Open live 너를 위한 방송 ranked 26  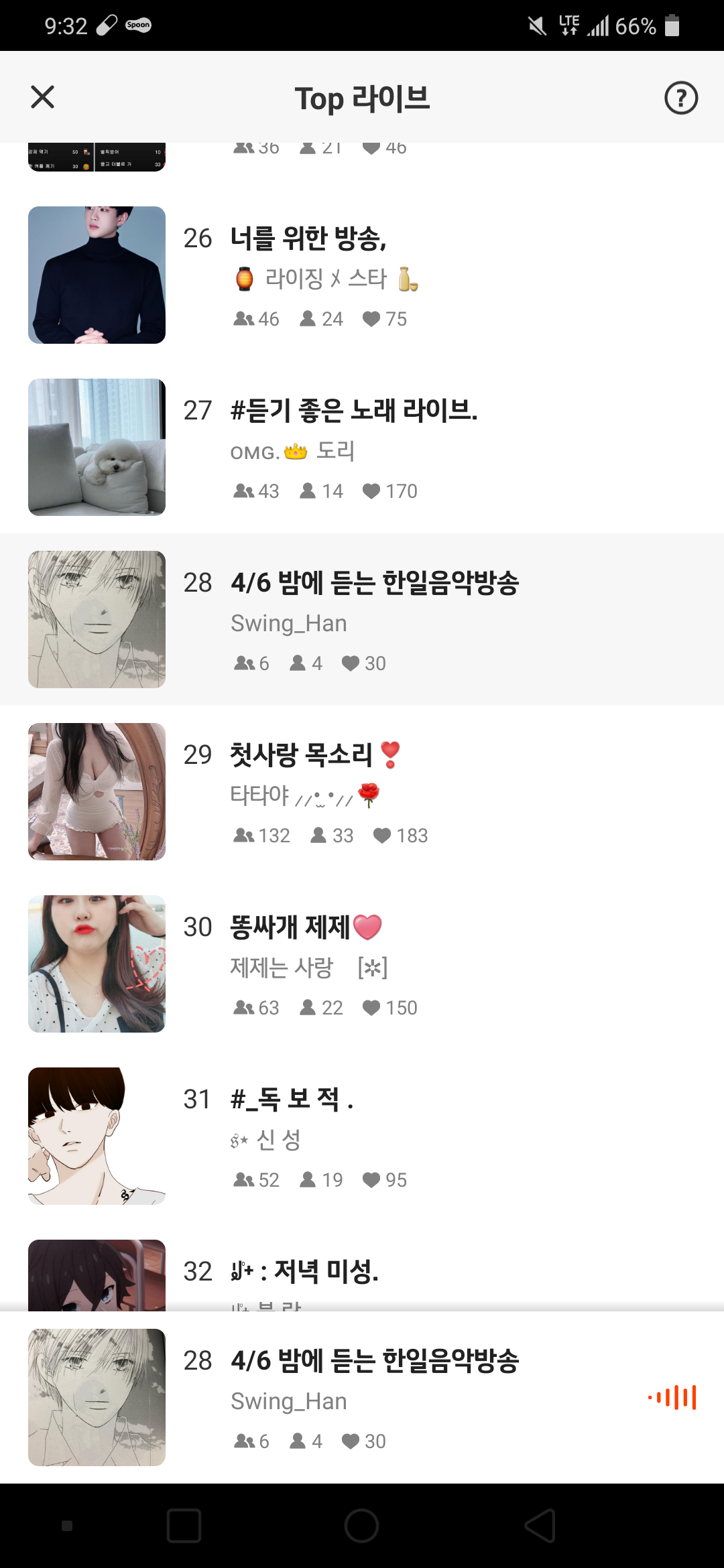point(362,275)
